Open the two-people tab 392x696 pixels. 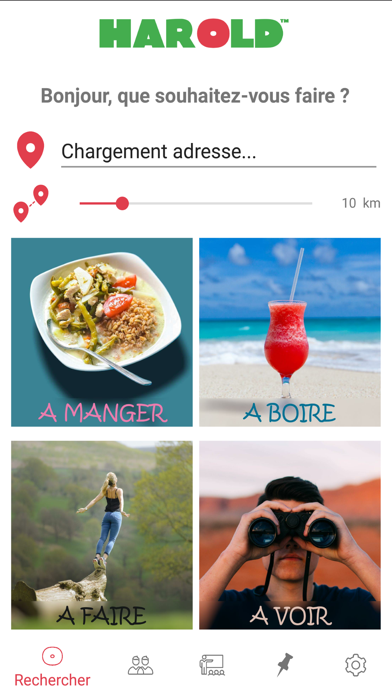[x=140, y=665]
